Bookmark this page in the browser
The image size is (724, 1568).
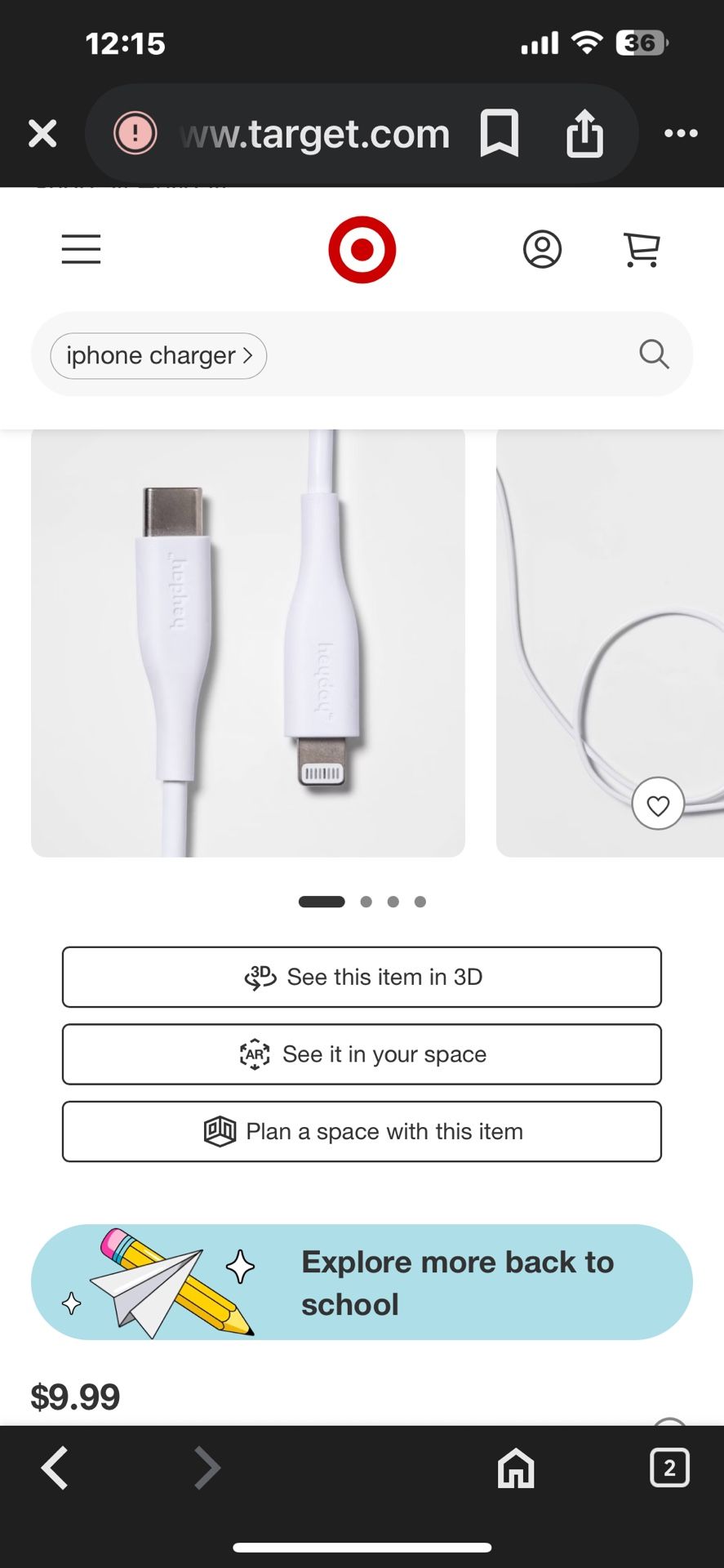tap(500, 133)
